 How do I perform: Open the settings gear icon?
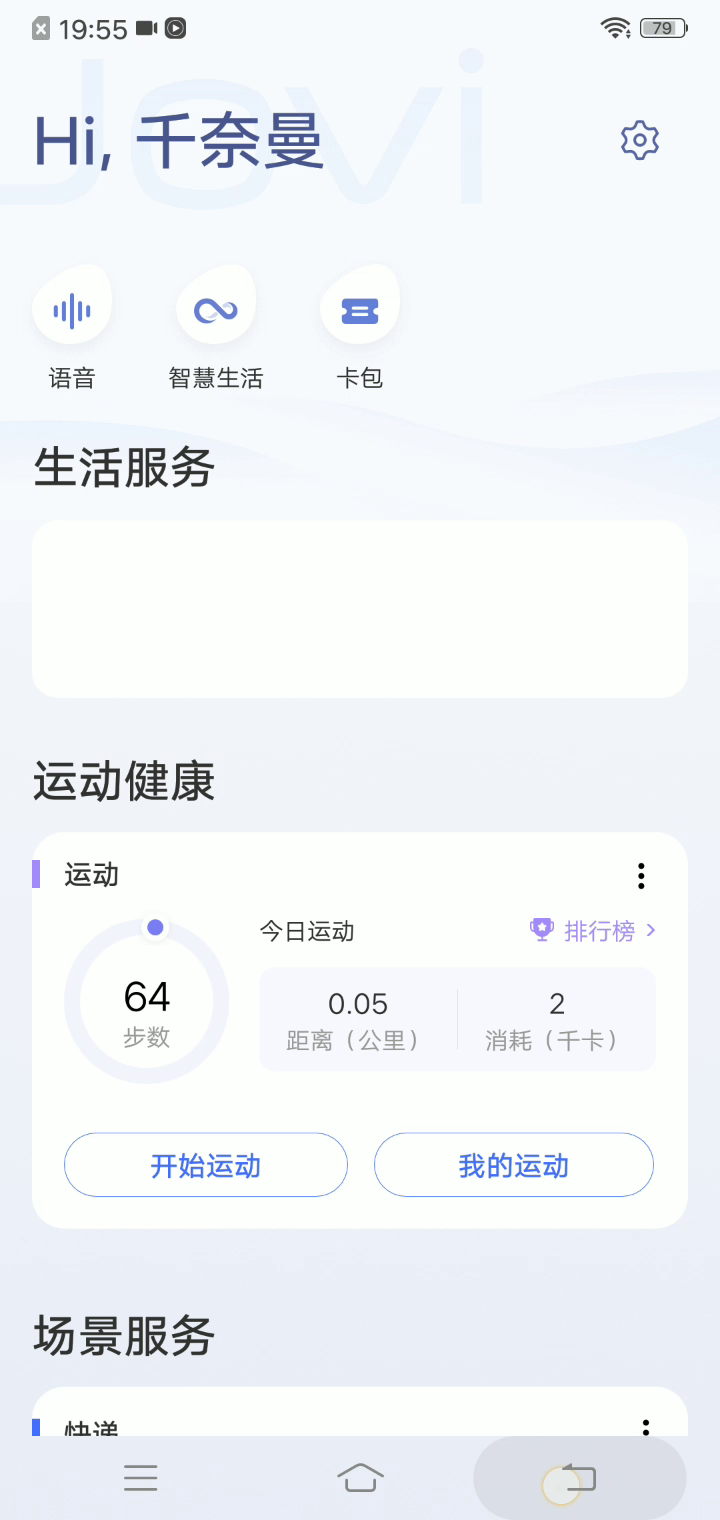point(640,140)
